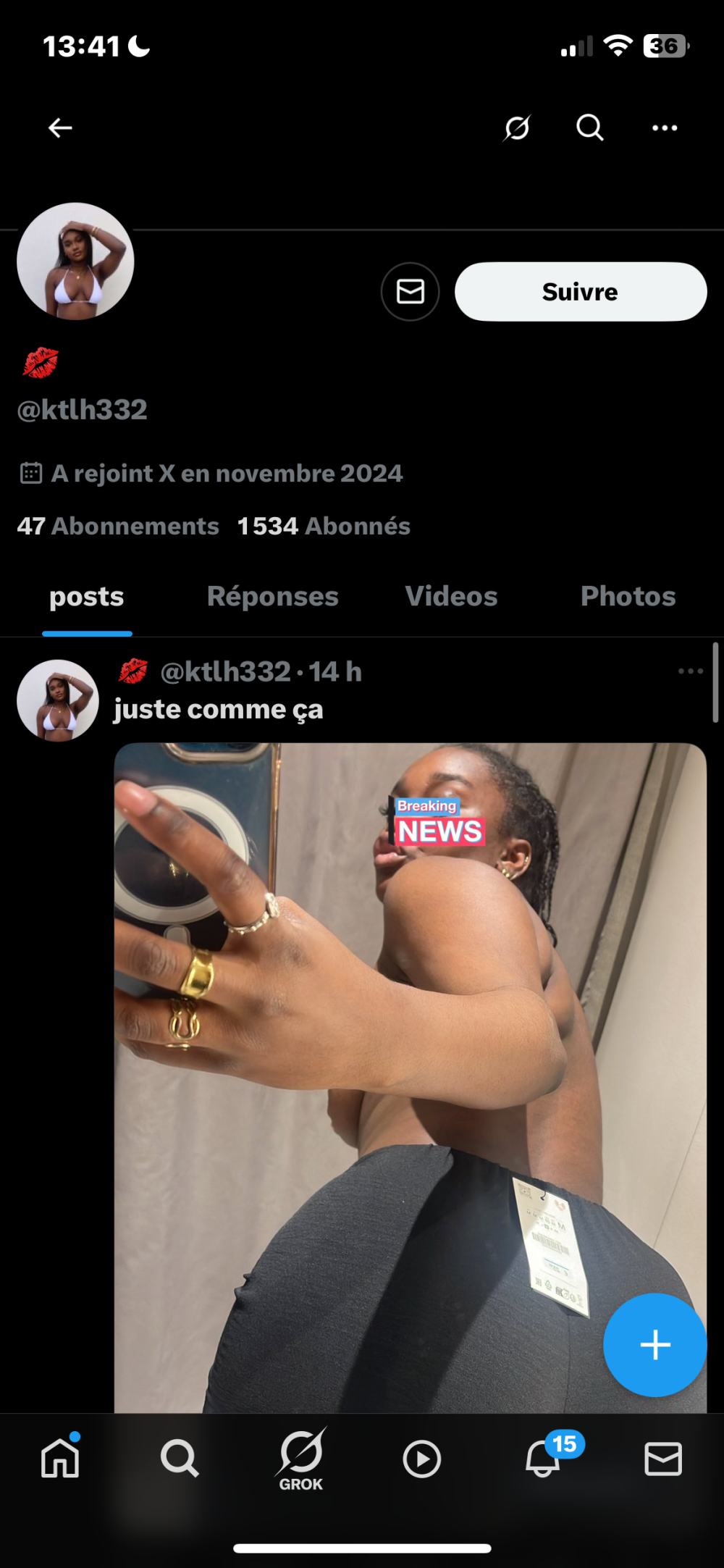
Task: Switch to the Photos tab
Action: (628, 597)
